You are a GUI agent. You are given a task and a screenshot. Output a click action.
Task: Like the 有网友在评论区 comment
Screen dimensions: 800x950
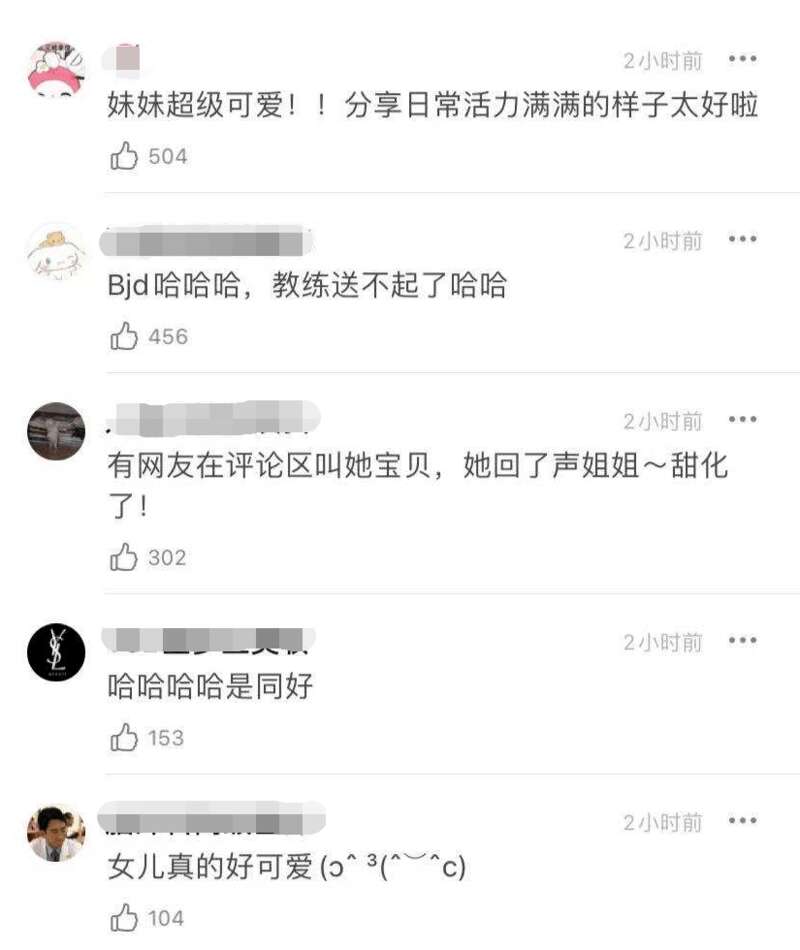point(124,557)
